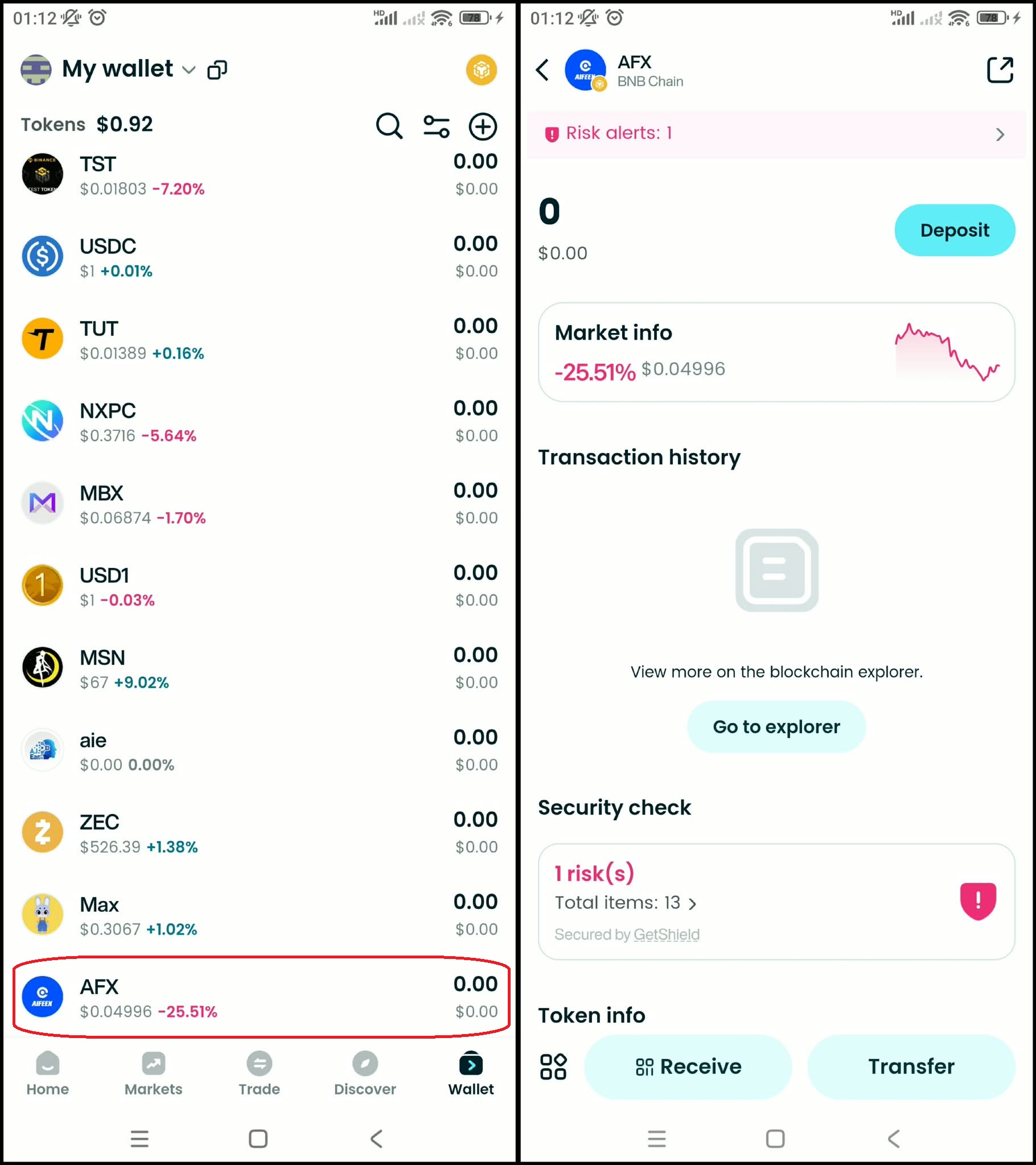Image resolution: width=1036 pixels, height=1165 pixels.
Task: Share AFX via top-right share icon
Action: tap(1000, 70)
